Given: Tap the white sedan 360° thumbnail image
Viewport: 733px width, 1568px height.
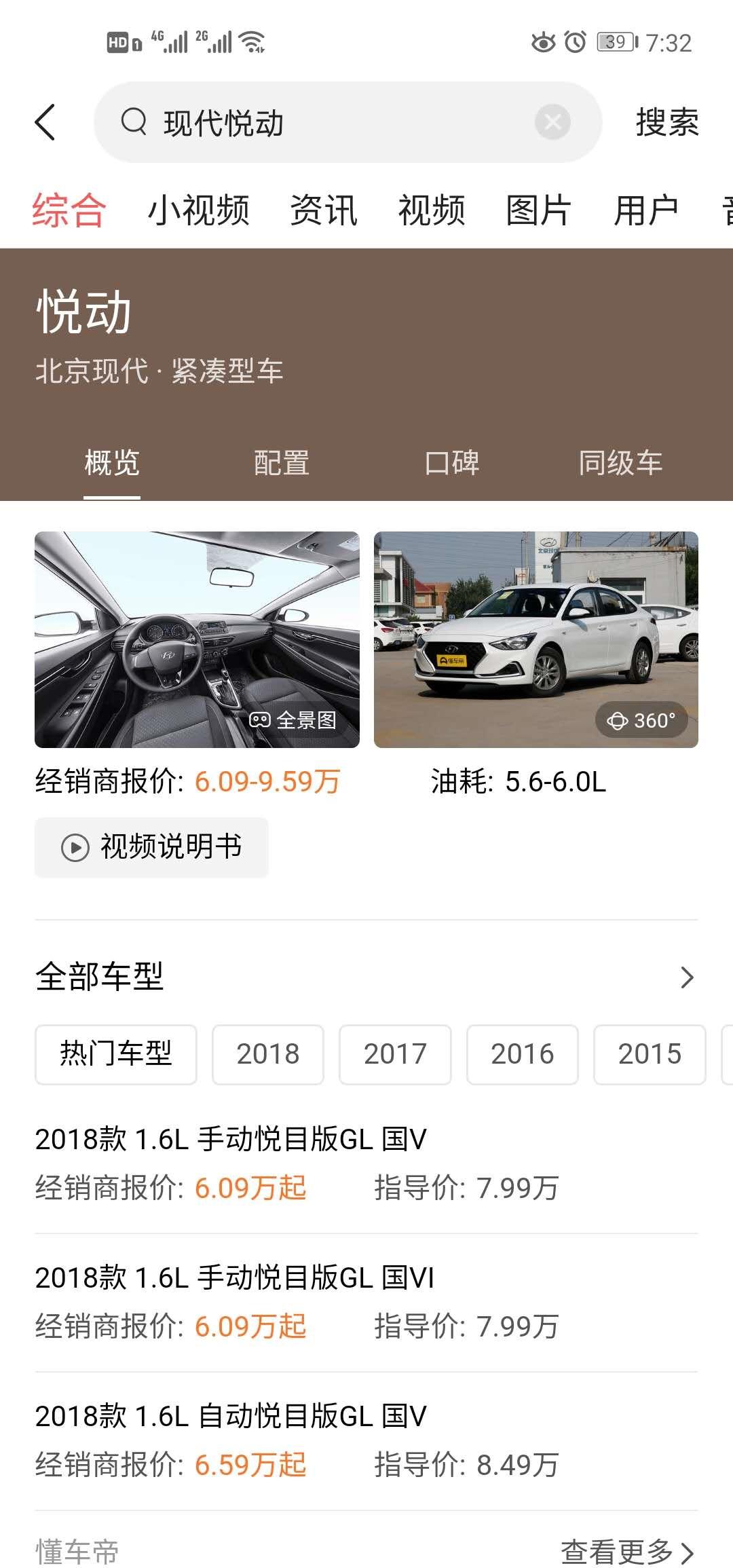Looking at the screenshot, I should pyautogui.click(x=535, y=638).
